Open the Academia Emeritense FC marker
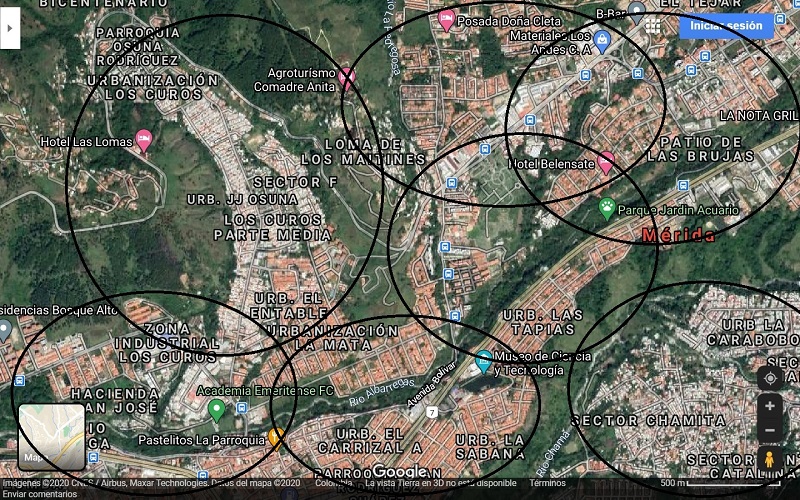 click(x=216, y=408)
